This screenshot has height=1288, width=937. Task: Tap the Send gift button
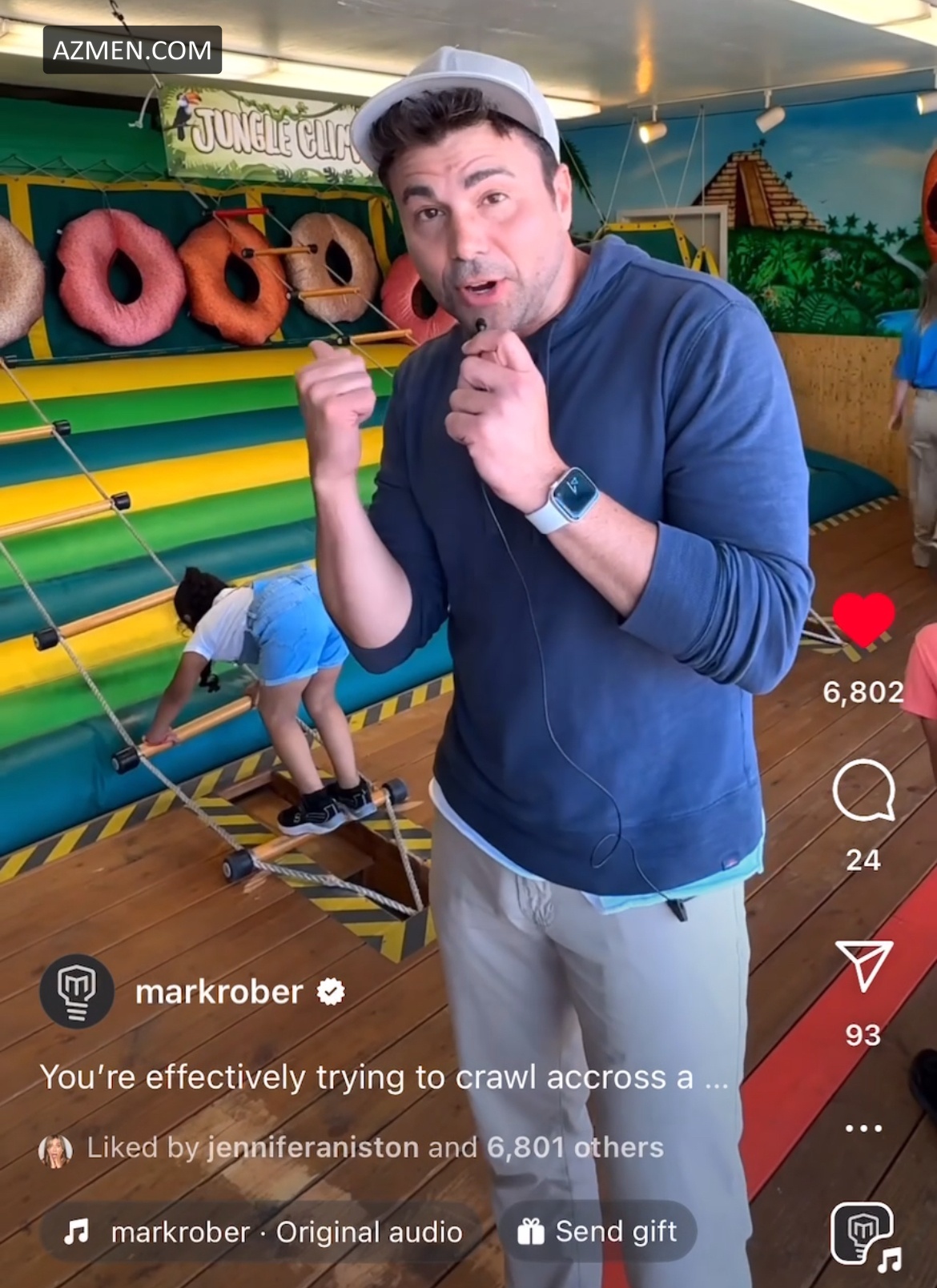pos(599,1231)
